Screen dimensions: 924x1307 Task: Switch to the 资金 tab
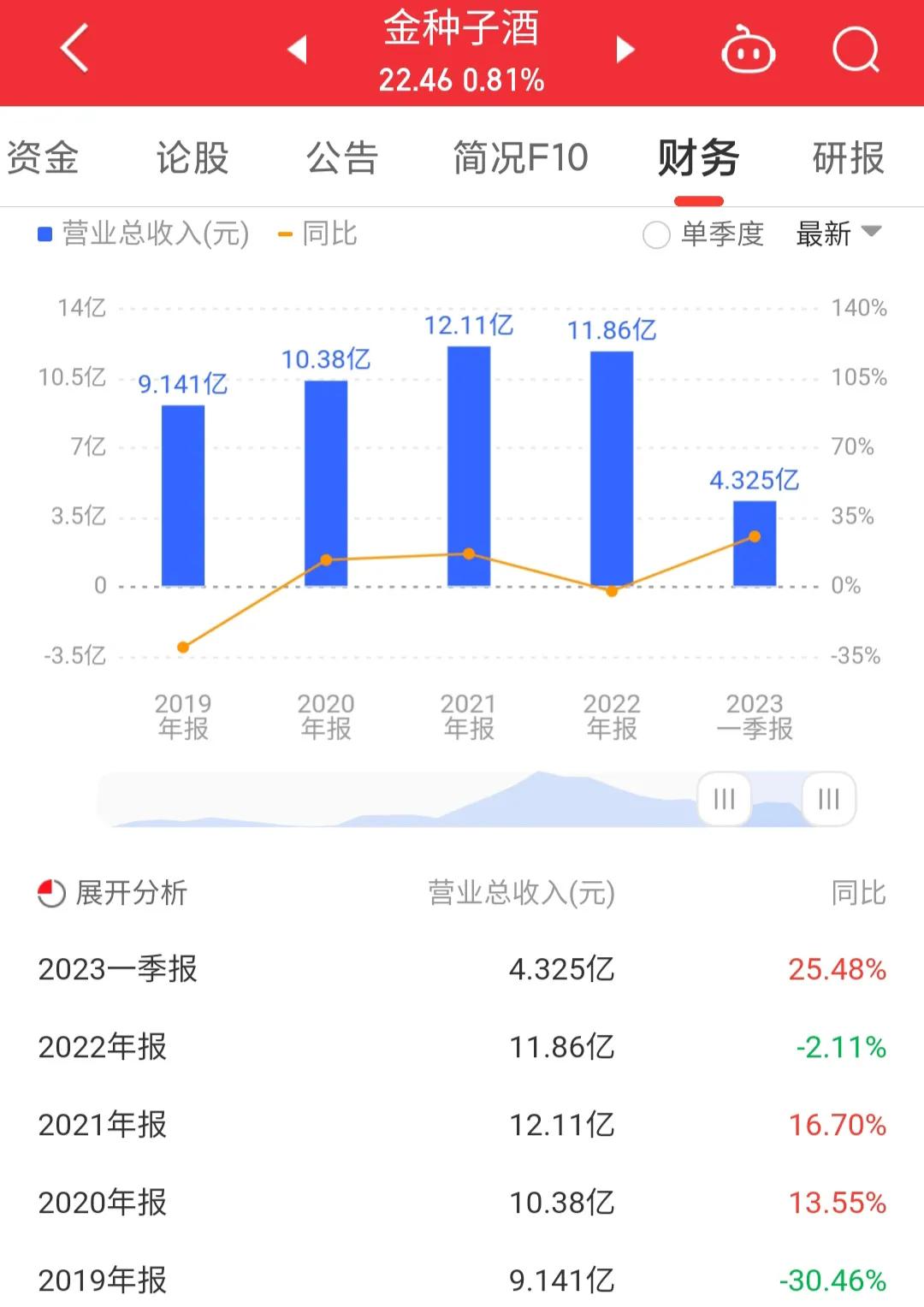pyautogui.click(x=43, y=157)
